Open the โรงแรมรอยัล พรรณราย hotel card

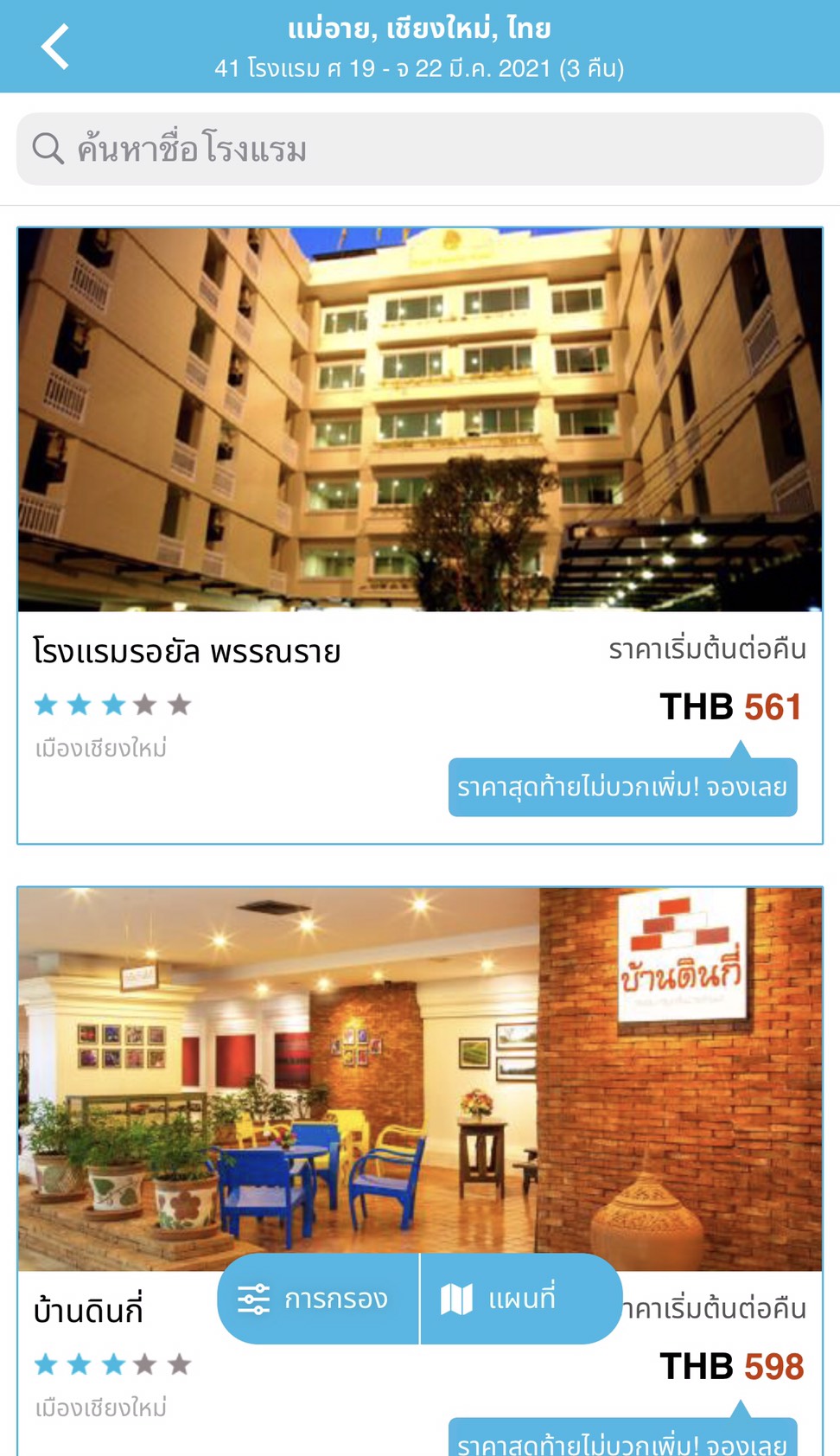tap(420, 536)
